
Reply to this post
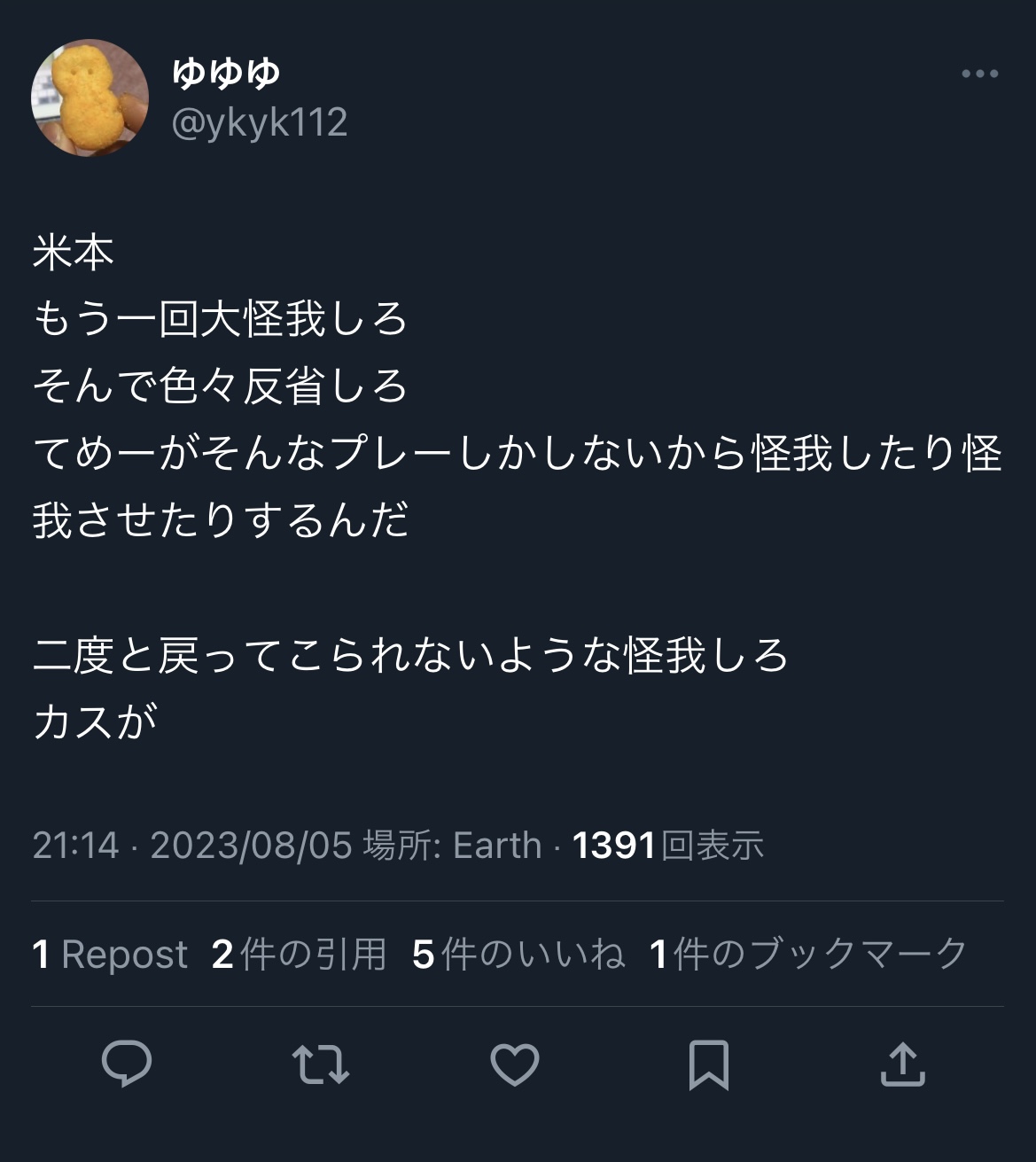(127, 1064)
